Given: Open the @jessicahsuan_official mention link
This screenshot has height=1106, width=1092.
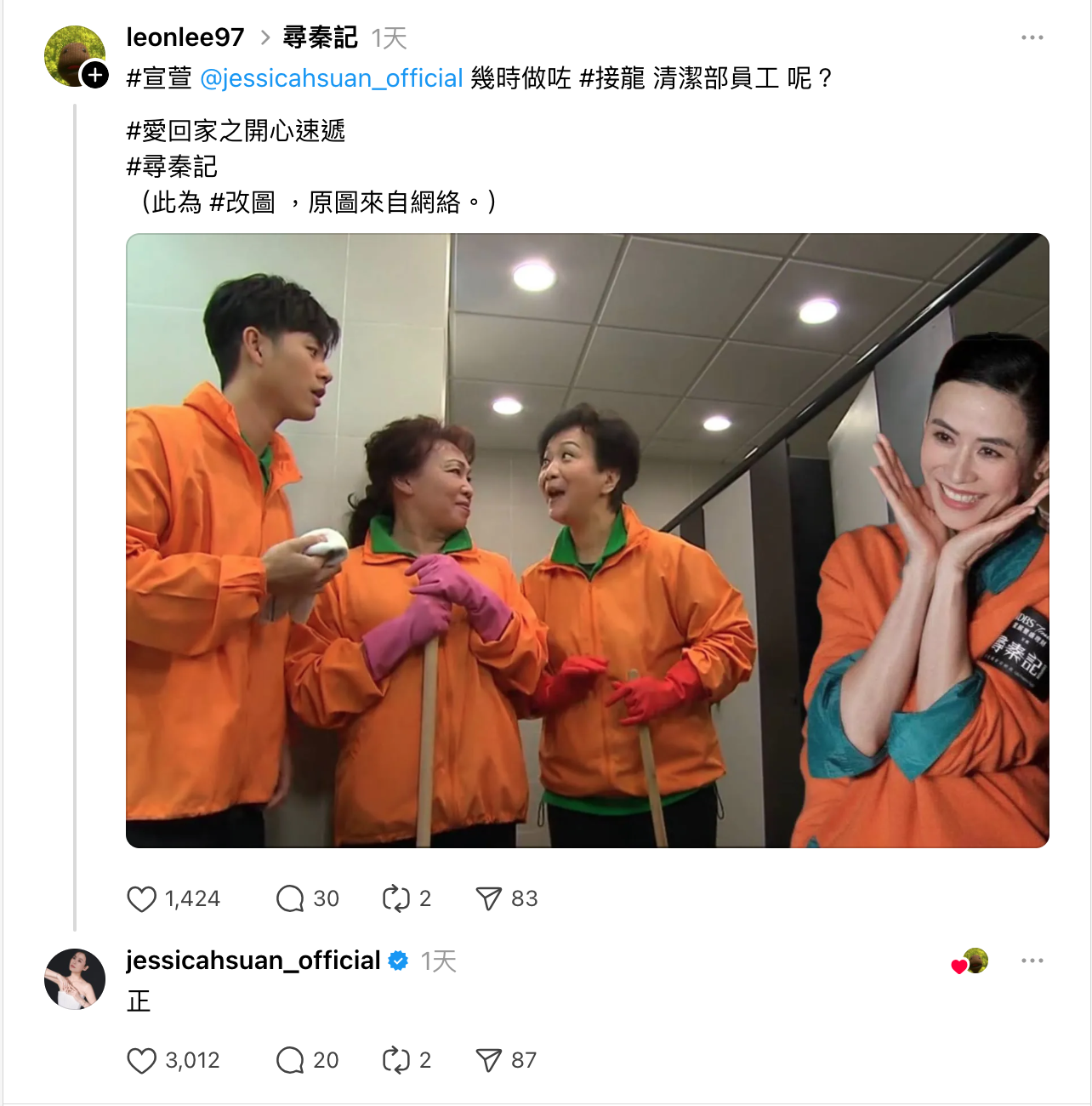Looking at the screenshot, I should (331, 78).
